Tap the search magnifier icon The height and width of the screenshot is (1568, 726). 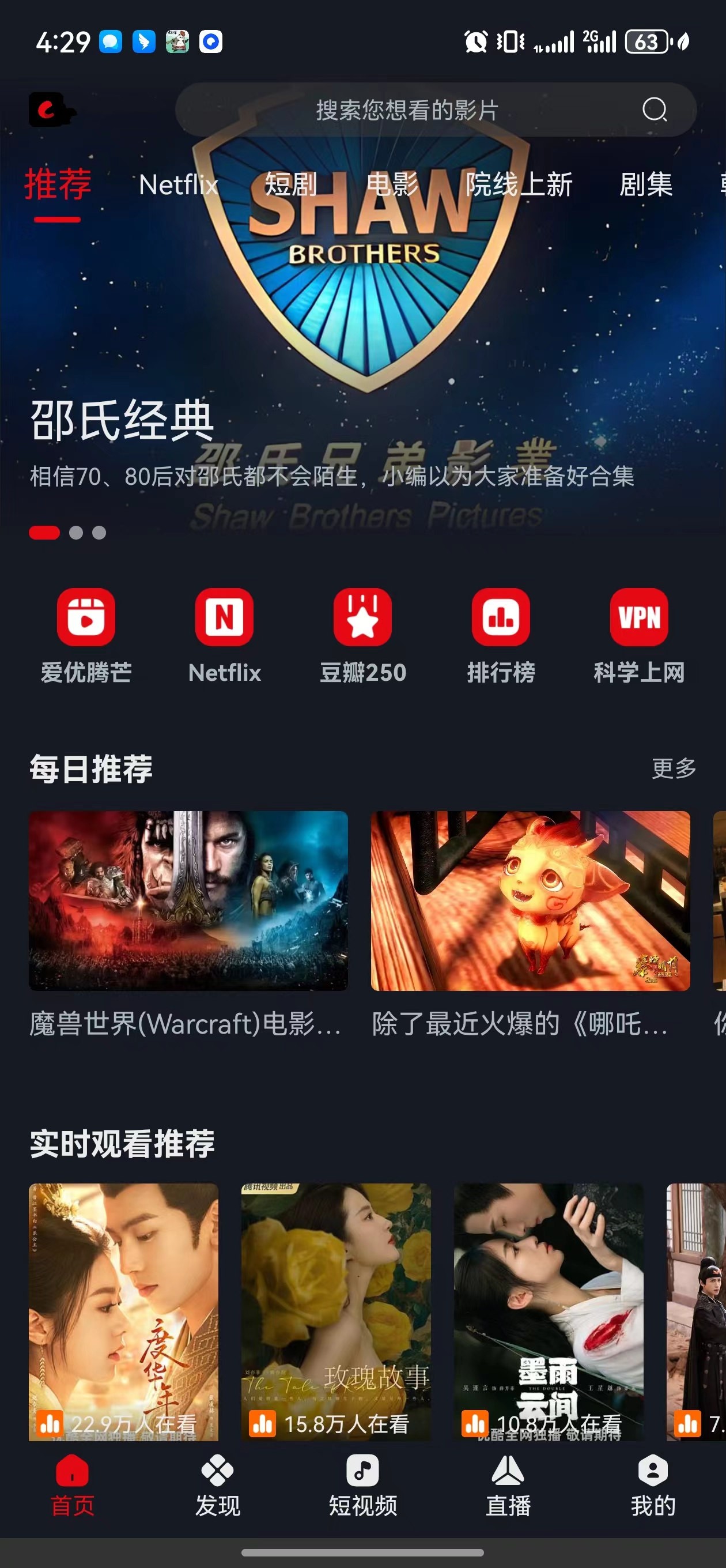pyautogui.click(x=655, y=110)
